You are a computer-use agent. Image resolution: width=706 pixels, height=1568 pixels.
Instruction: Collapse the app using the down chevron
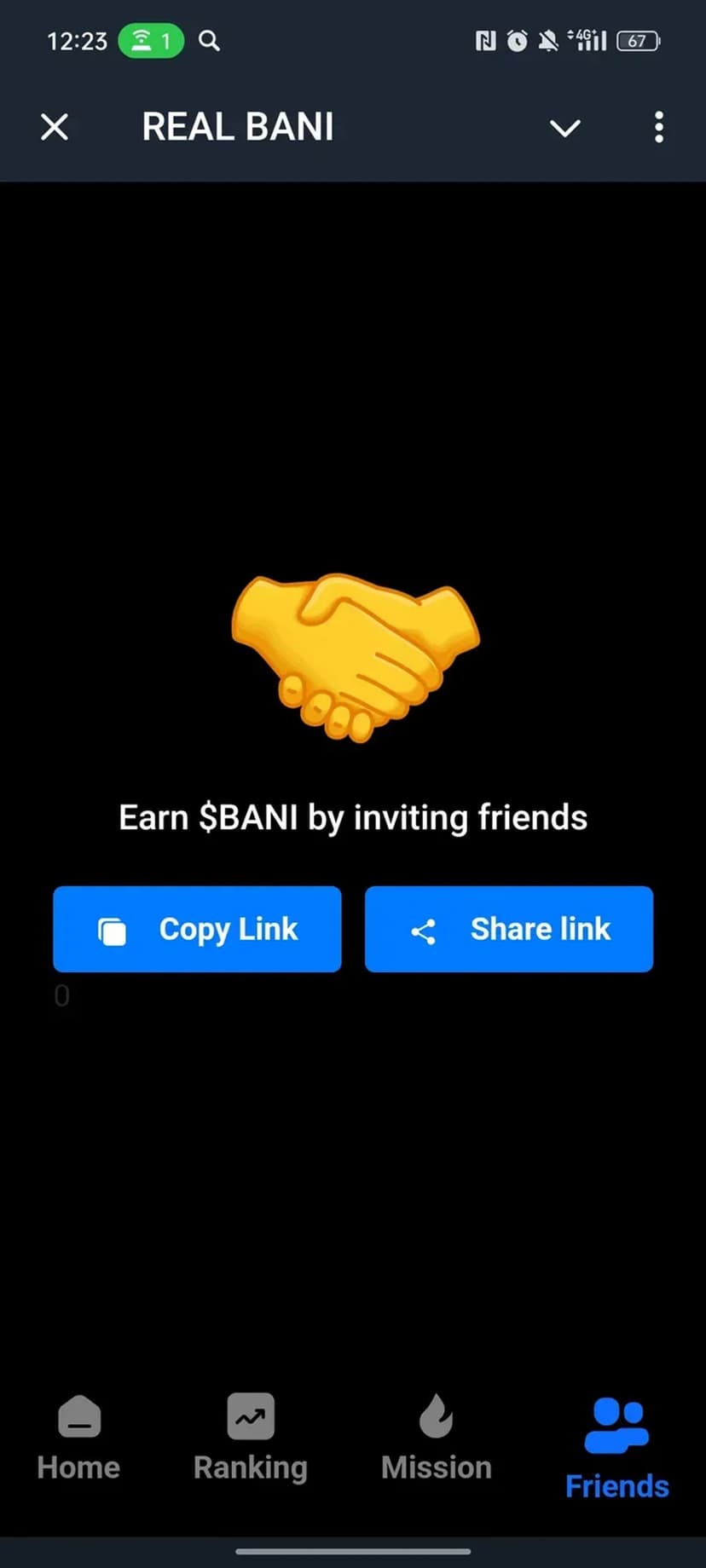coord(564,128)
